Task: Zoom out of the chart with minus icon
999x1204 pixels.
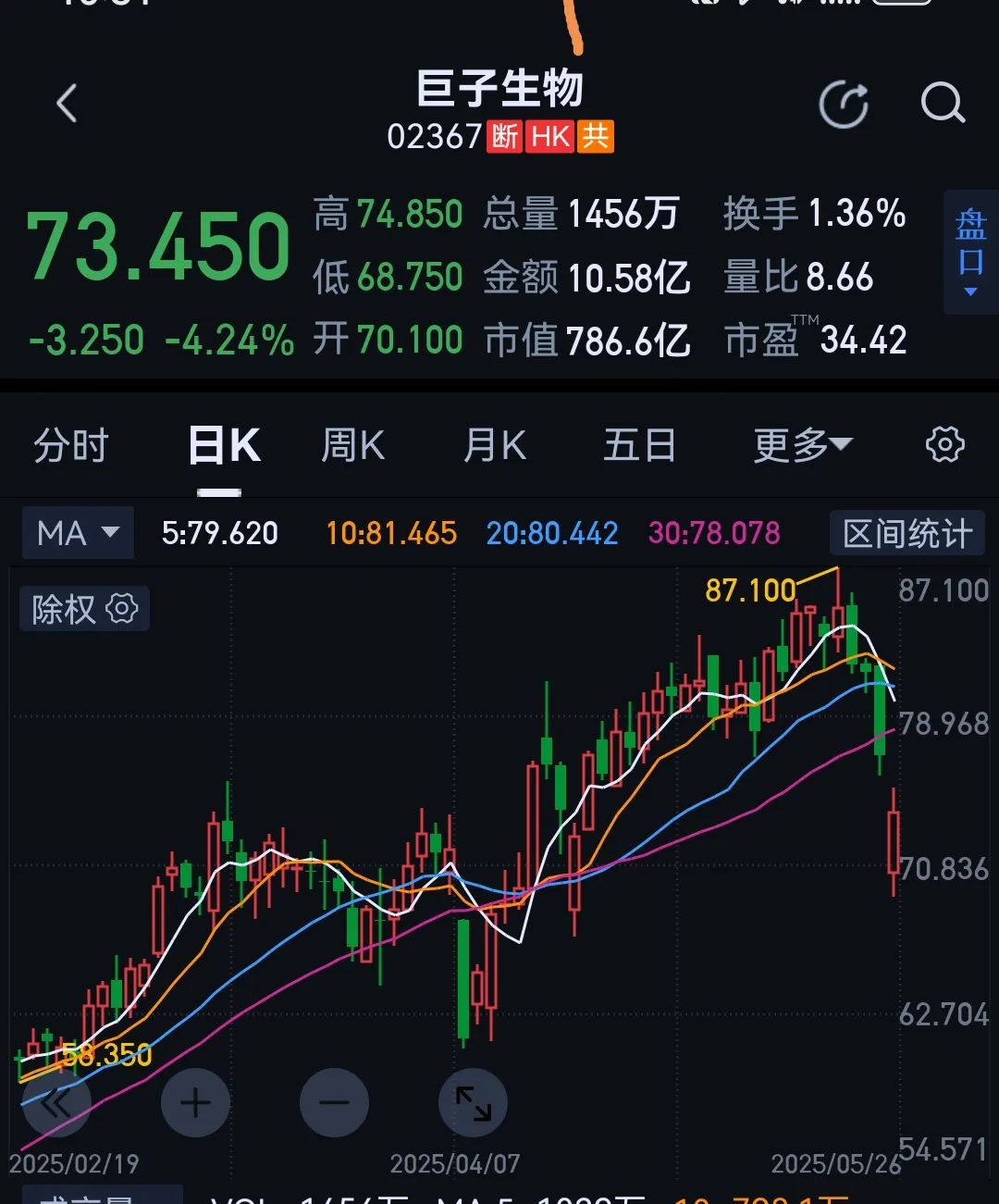Action: click(x=334, y=1102)
